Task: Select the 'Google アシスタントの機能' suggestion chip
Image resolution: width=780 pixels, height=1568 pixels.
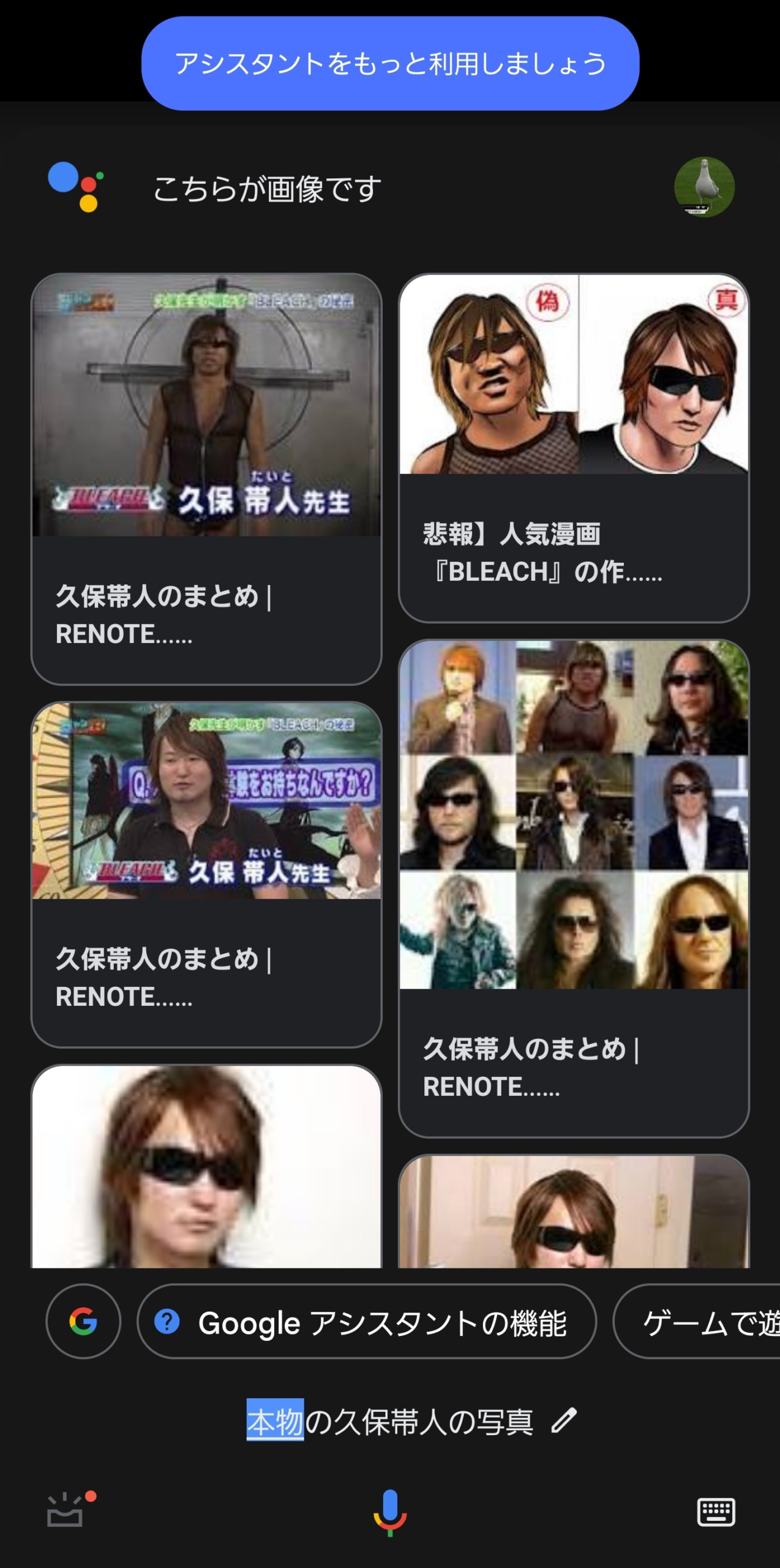Action: 366,1321
